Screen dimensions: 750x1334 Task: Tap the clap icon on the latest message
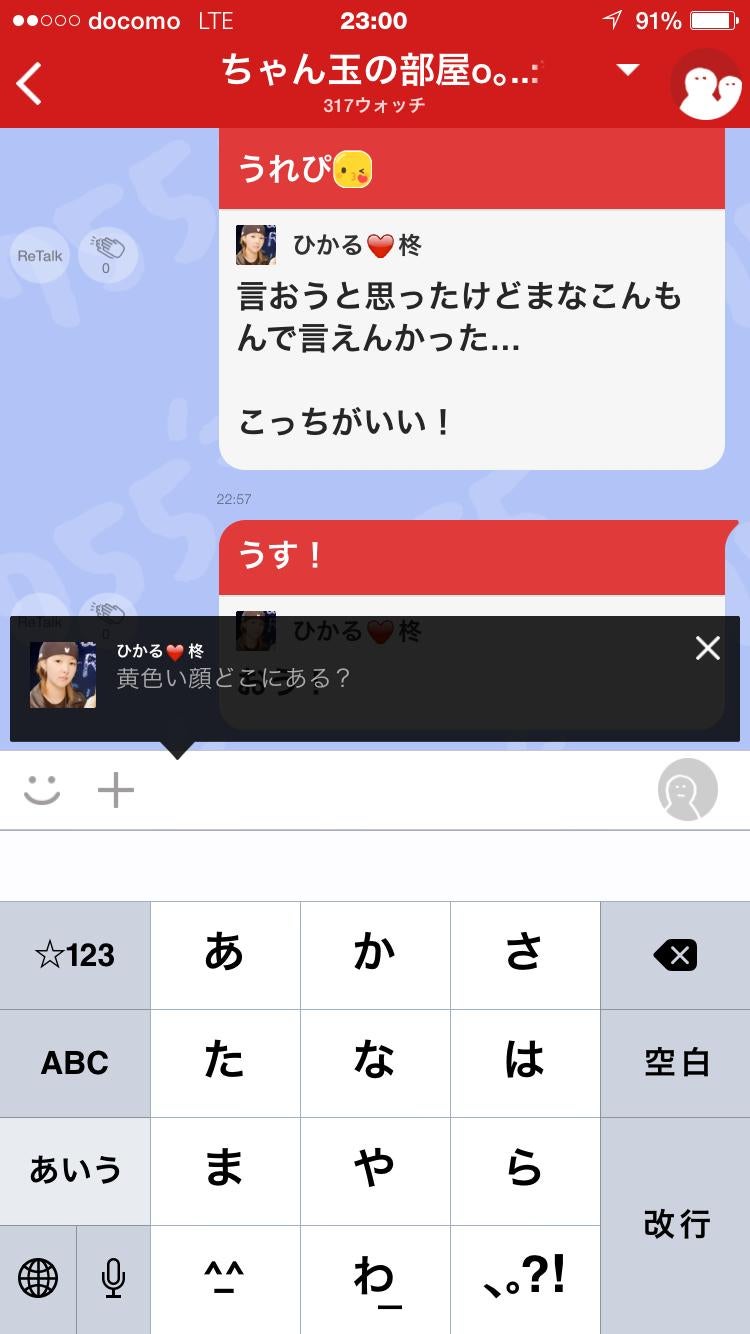[105, 610]
